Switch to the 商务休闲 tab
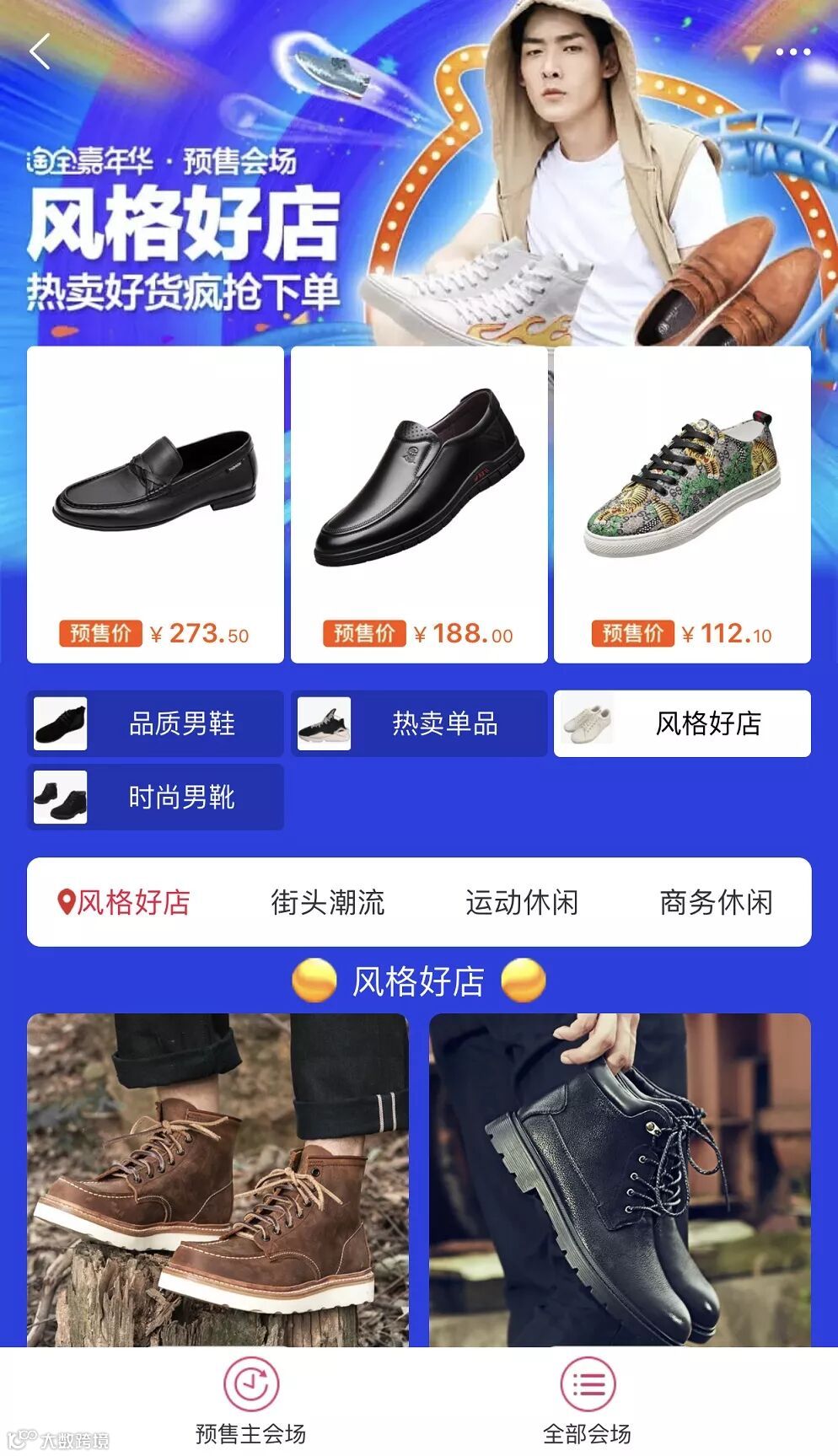 click(x=716, y=902)
